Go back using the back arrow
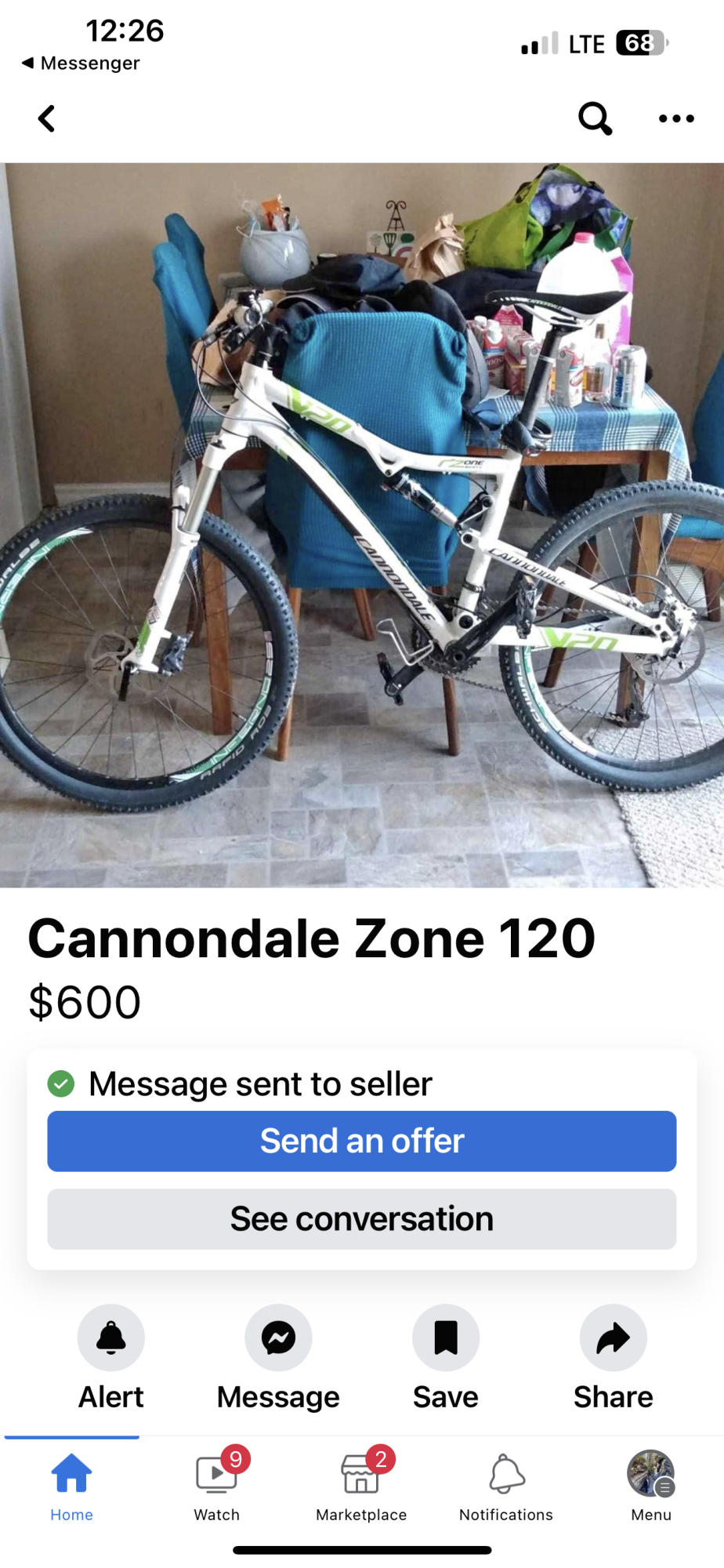The width and height of the screenshot is (724, 1568). [47, 119]
